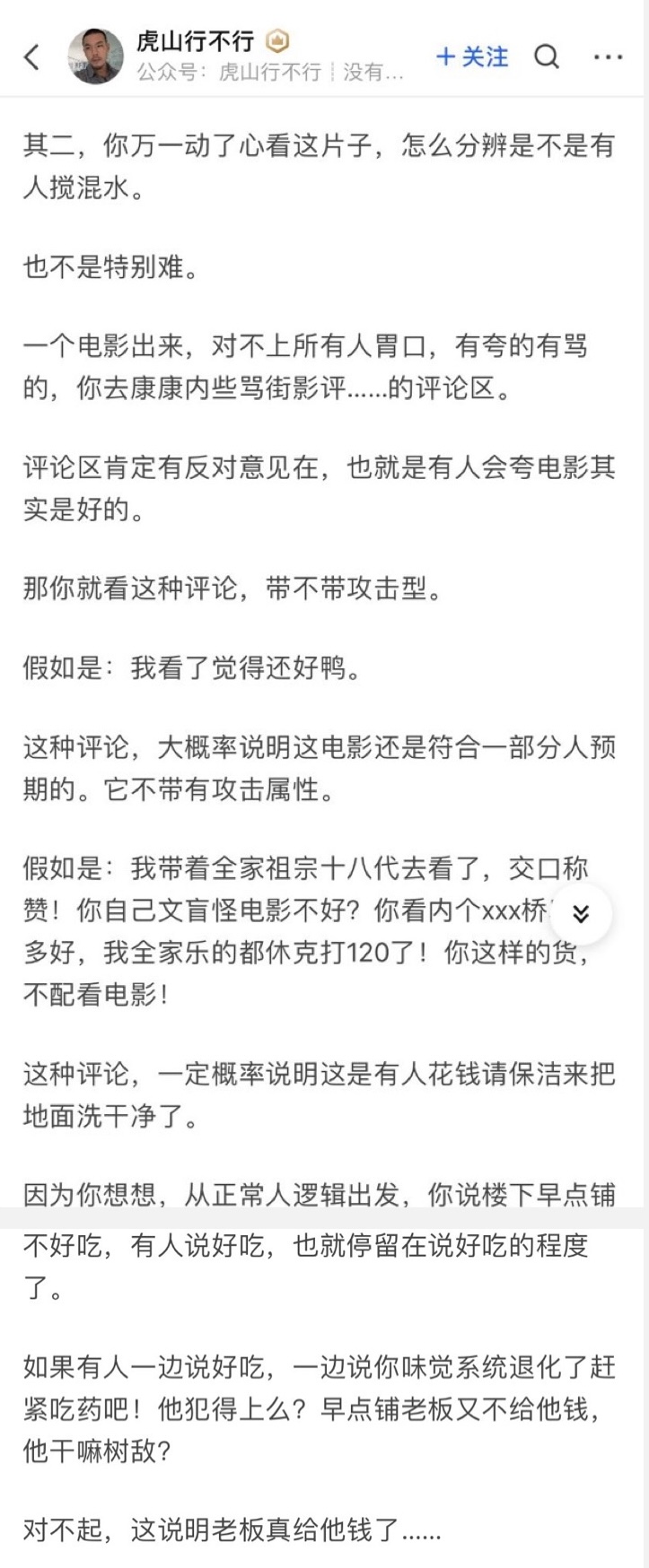This screenshot has height=1568, width=649.
Task: Open 虎山行不行 author avatar
Action: coord(96,57)
